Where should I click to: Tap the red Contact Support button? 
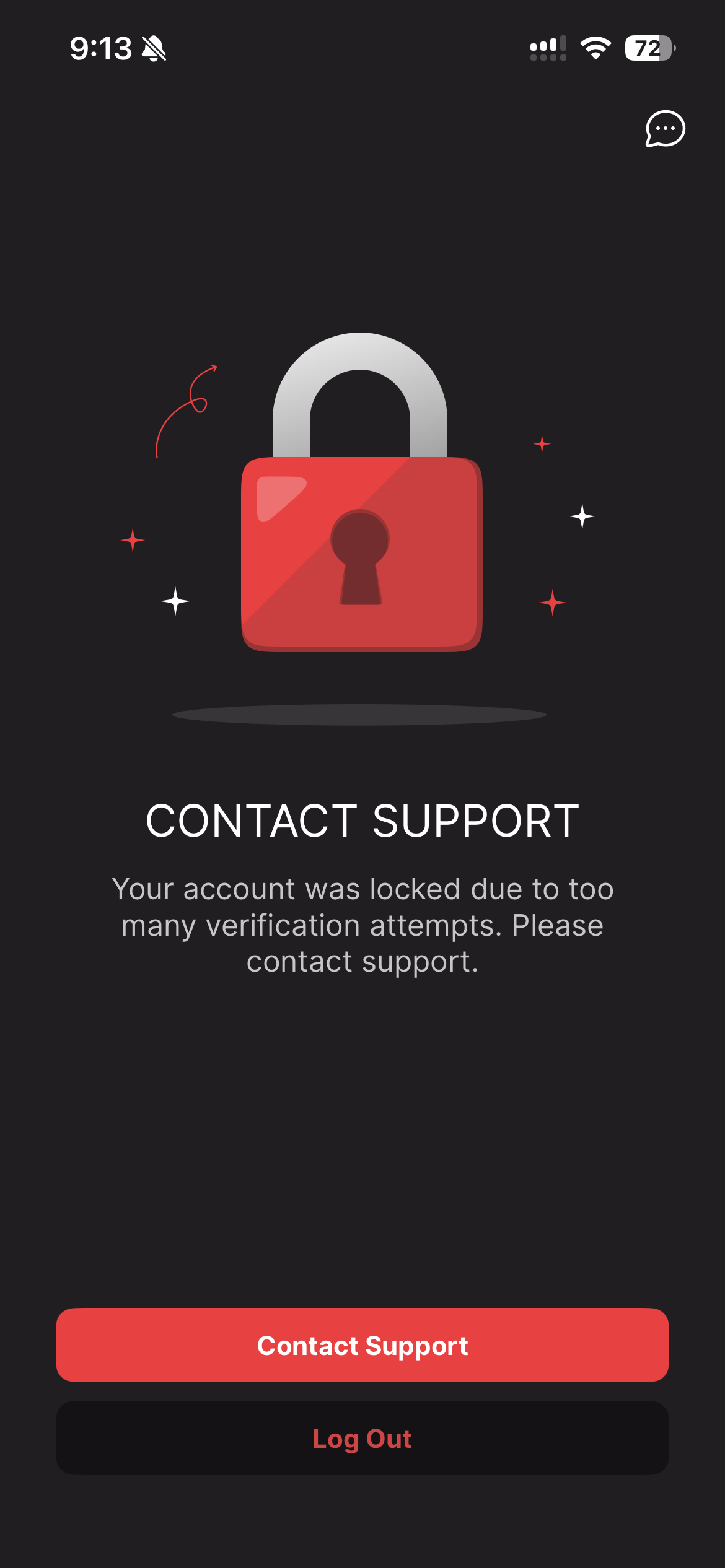[362, 1345]
